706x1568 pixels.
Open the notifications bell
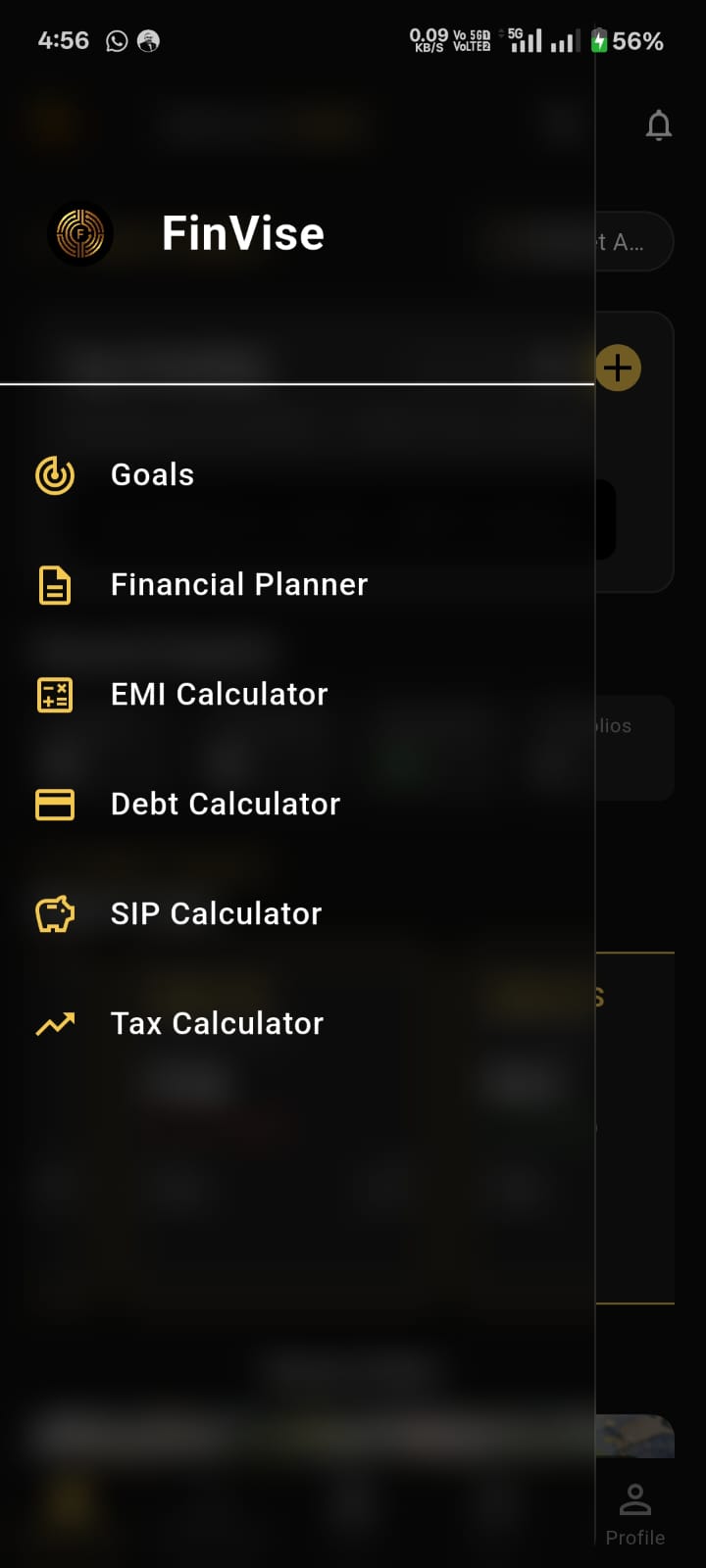(659, 124)
